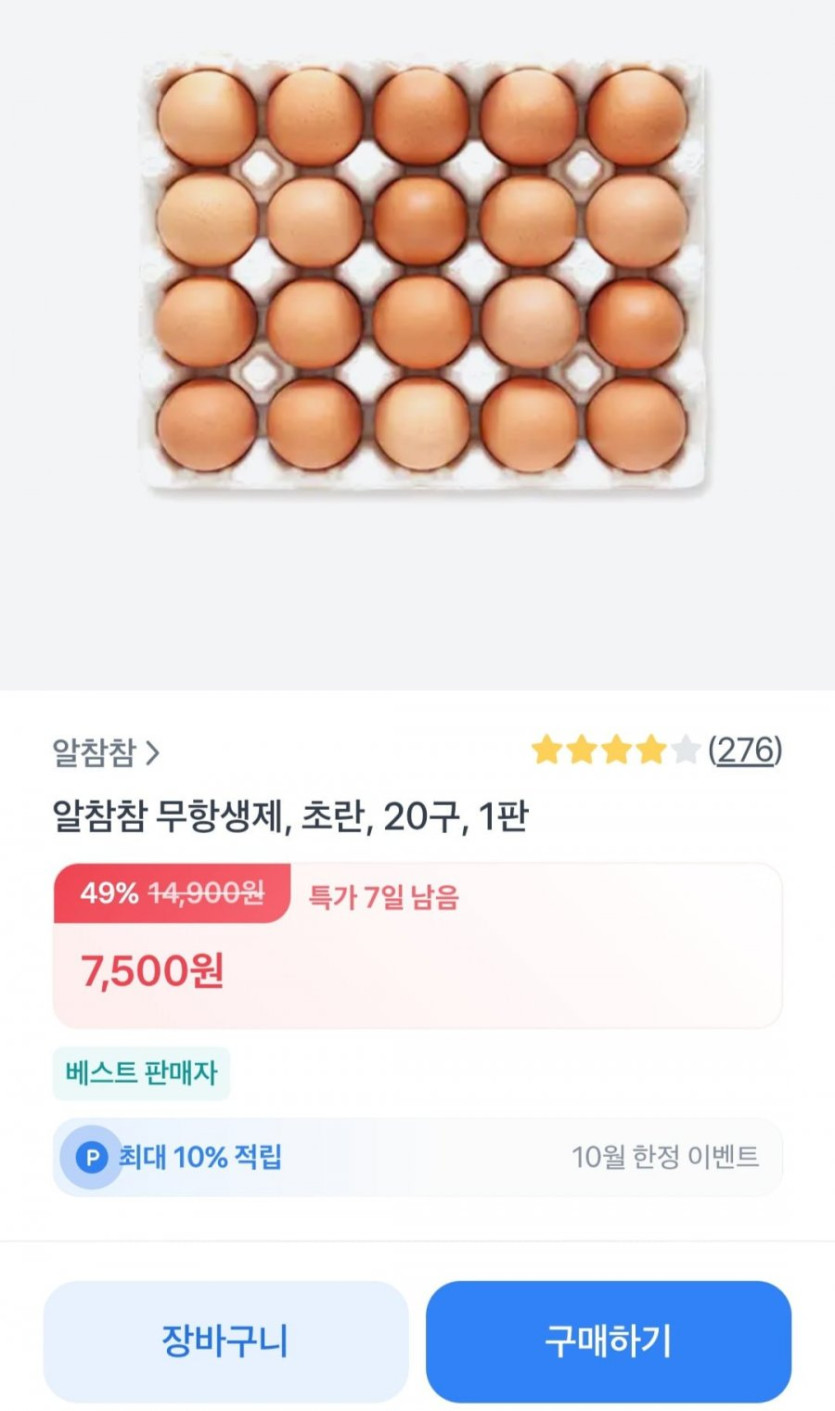
Task: Open the 276 reviews link
Action: [745, 750]
